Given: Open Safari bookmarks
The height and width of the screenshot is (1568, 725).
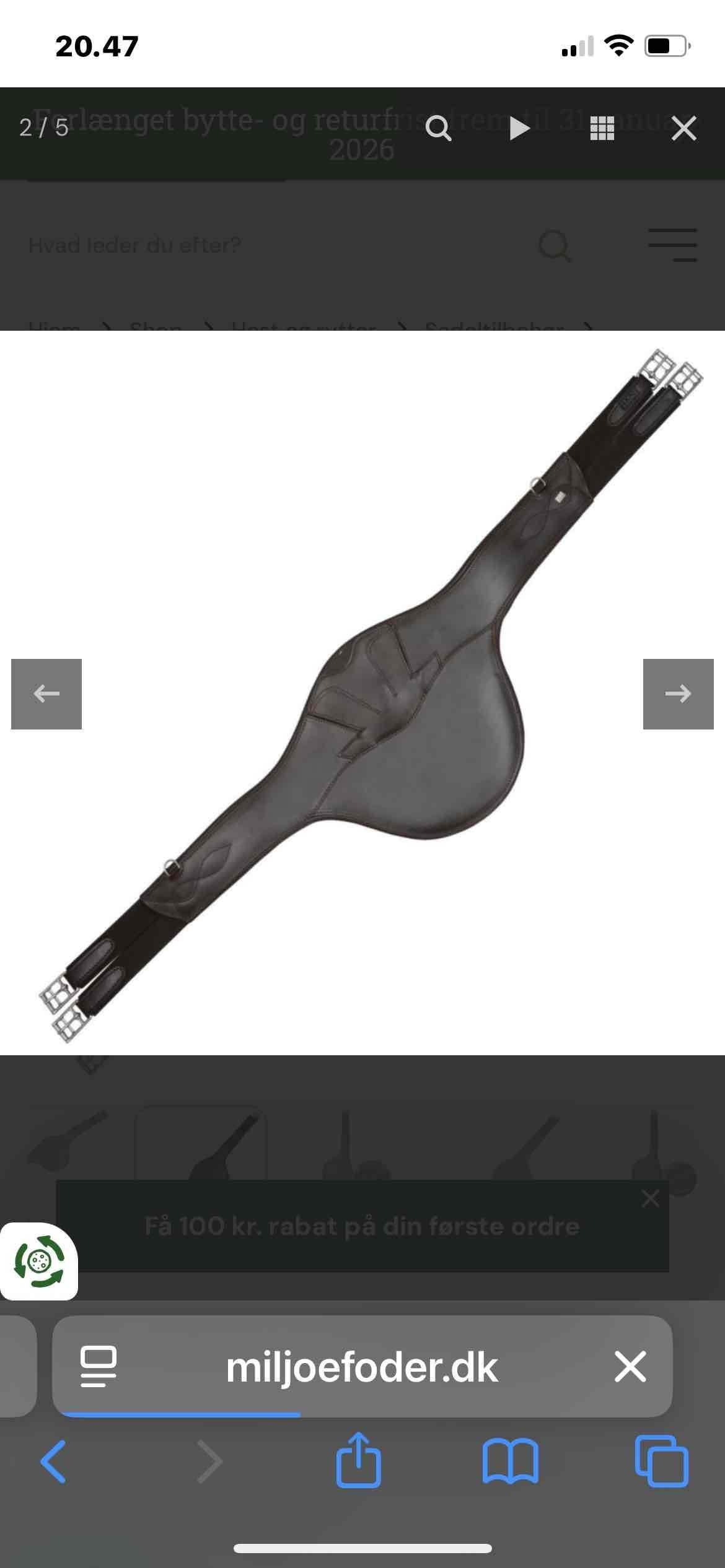Looking at the screenshot, I should 510,1461.
